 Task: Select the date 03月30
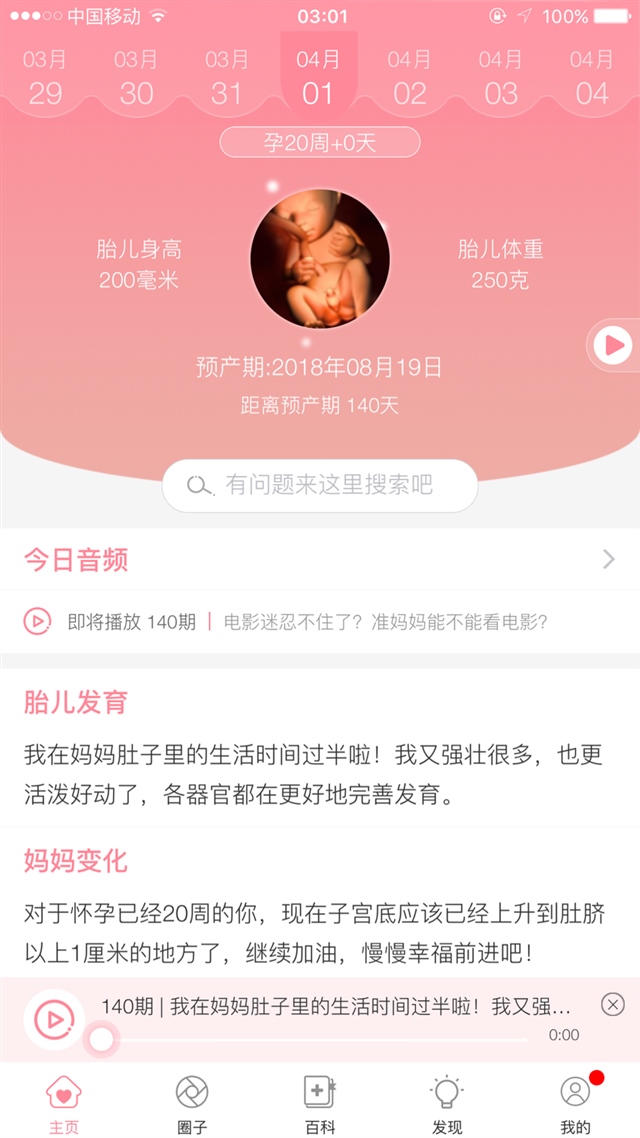[x=136, y=78]
